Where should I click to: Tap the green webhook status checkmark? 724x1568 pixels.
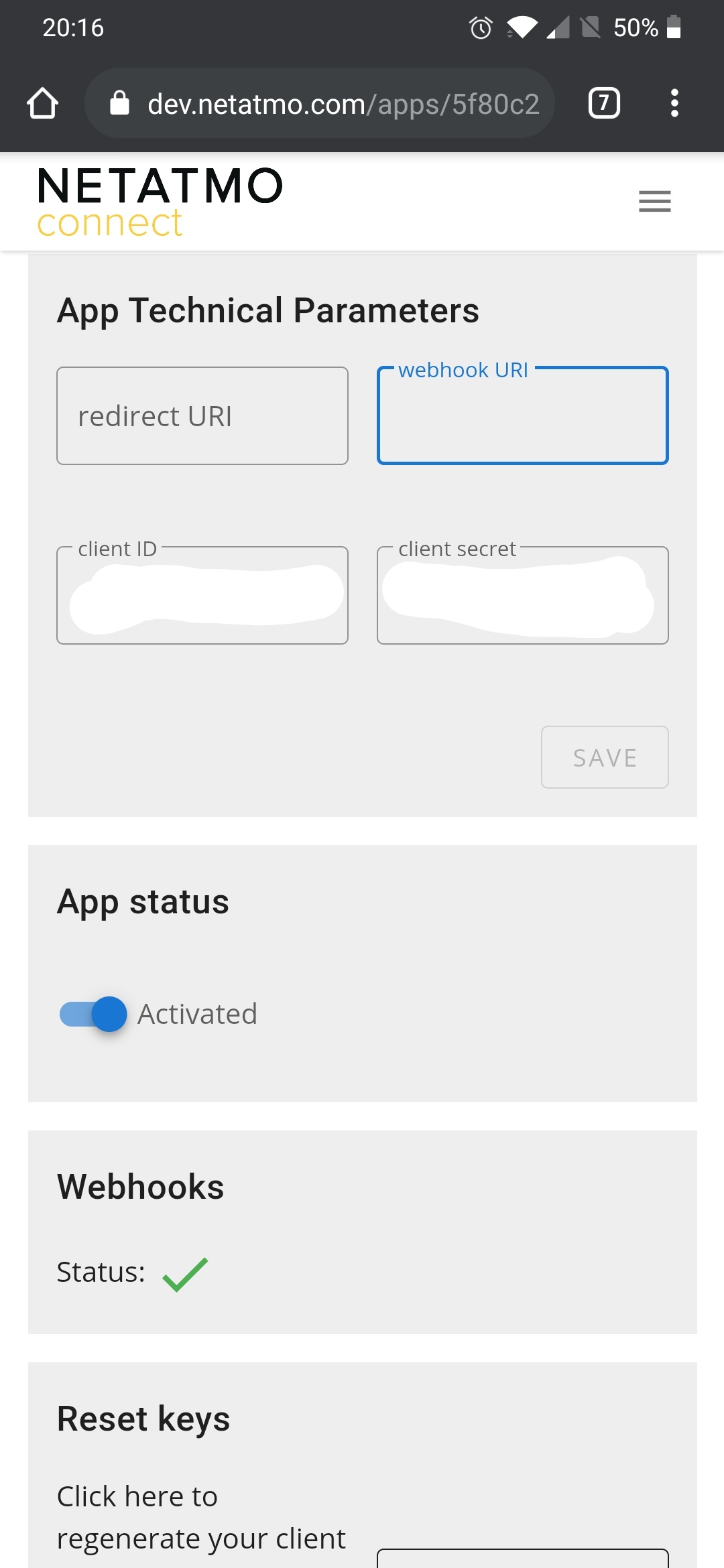pyautogui.click(x=186, y=1271)
